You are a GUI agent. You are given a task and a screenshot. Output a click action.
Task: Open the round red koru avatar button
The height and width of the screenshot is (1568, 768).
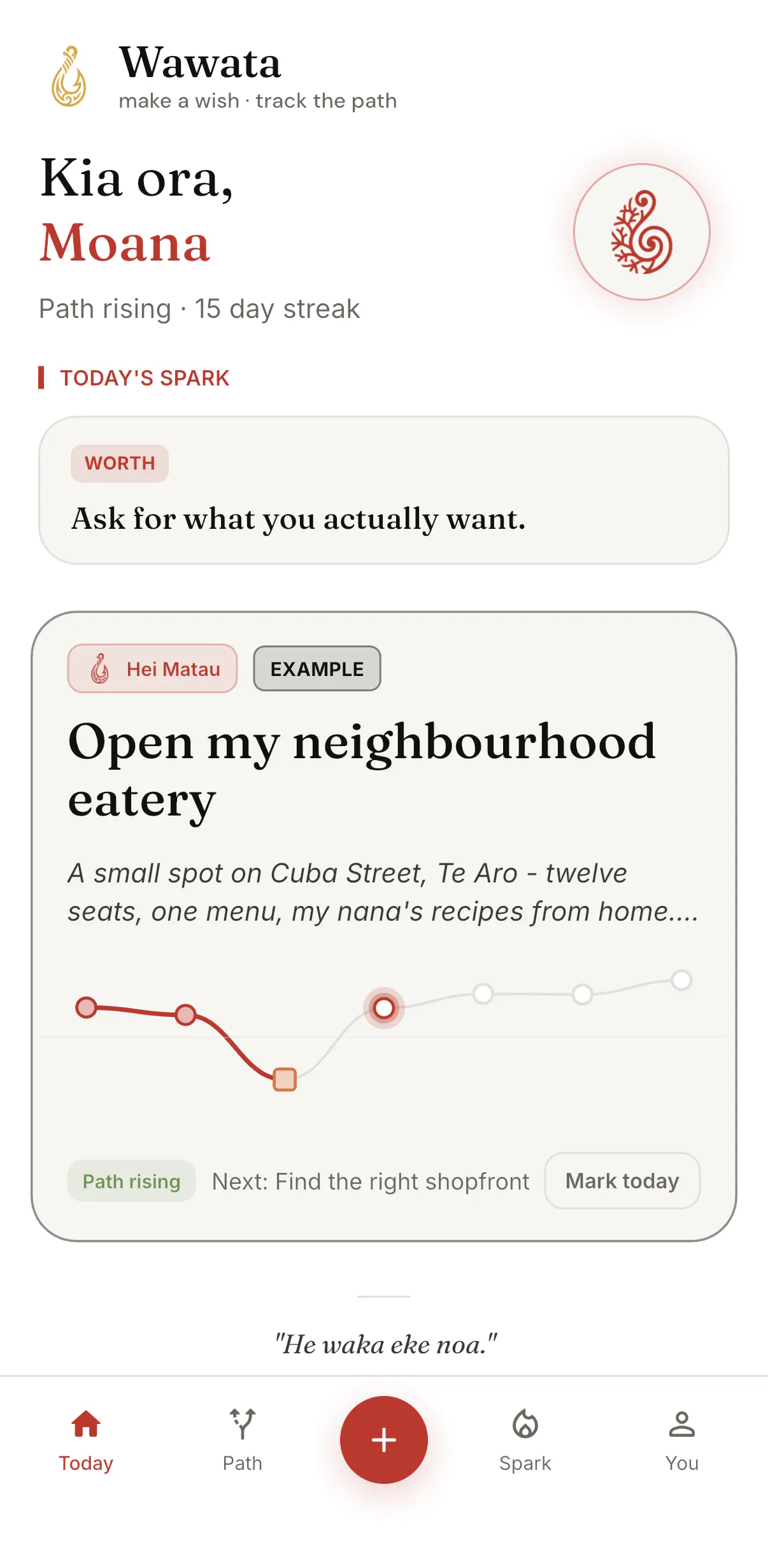[641, 232]
